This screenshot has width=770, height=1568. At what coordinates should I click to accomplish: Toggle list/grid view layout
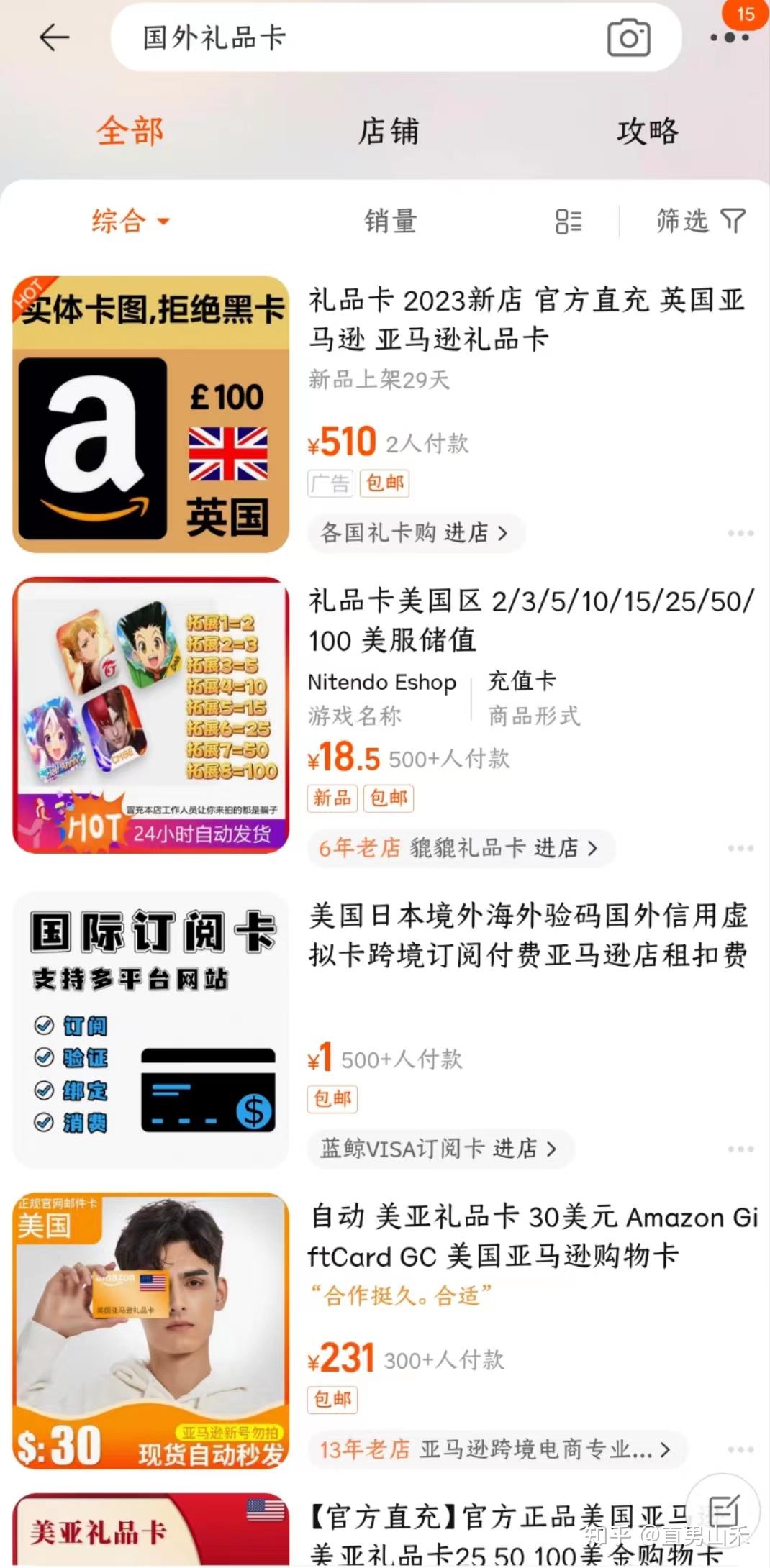[569, 222]
